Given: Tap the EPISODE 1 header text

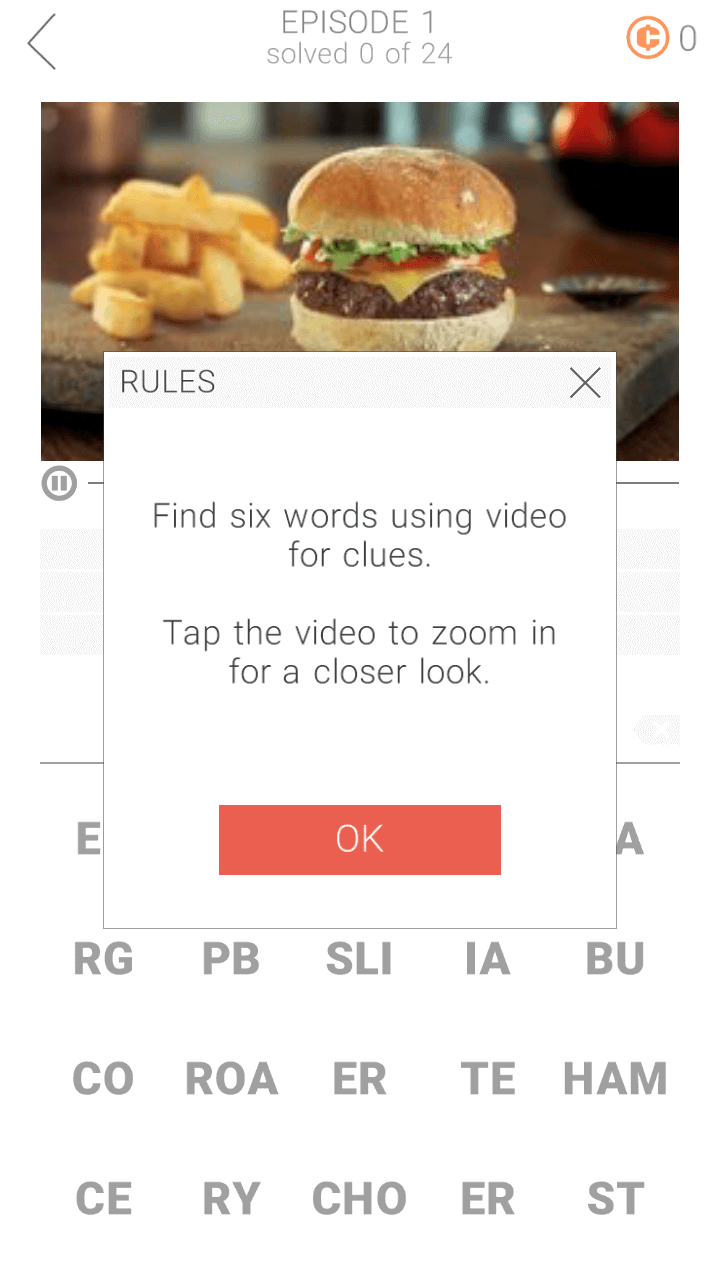Looking at the screenshot, I should coord(360,22).
